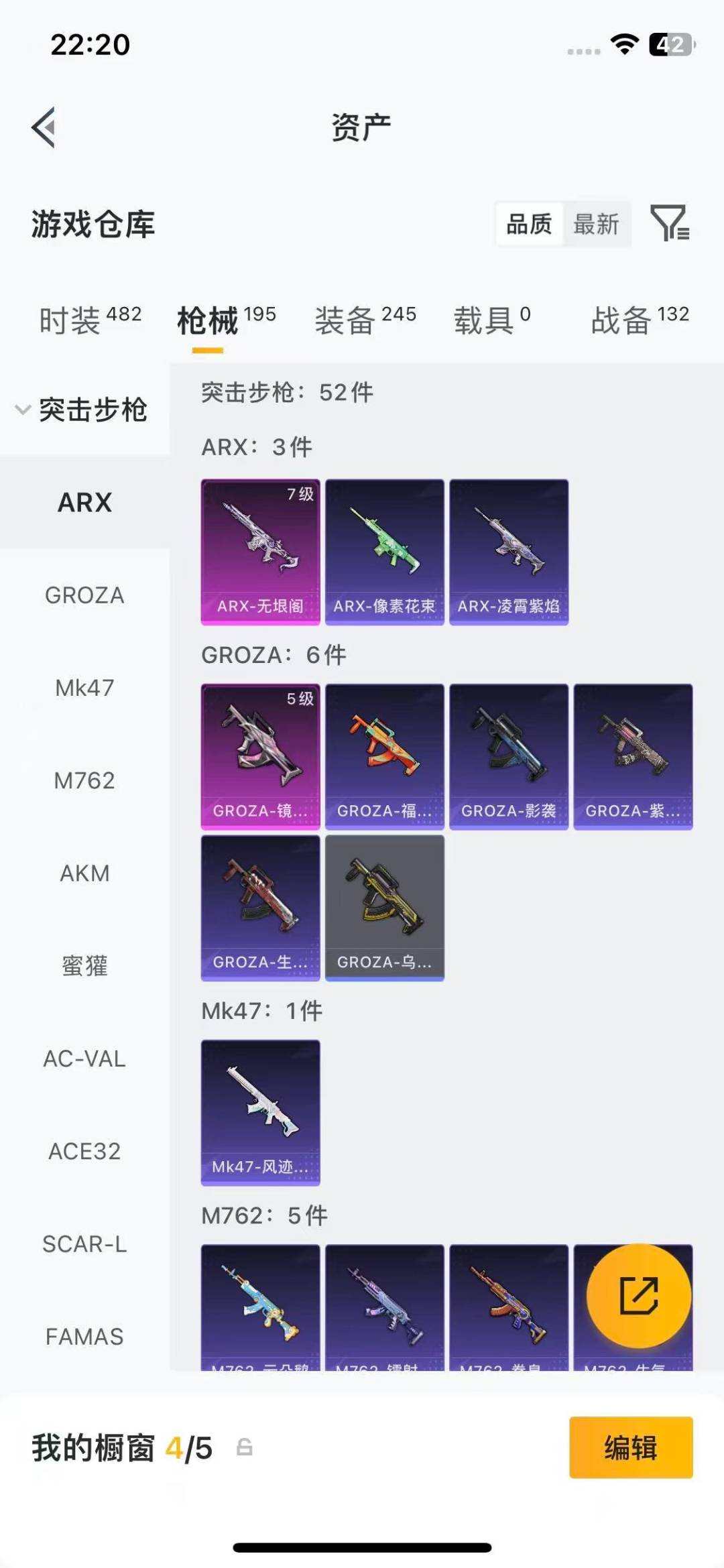Open the ARX-凌霄紫焰 skin

tap(509, 552)
